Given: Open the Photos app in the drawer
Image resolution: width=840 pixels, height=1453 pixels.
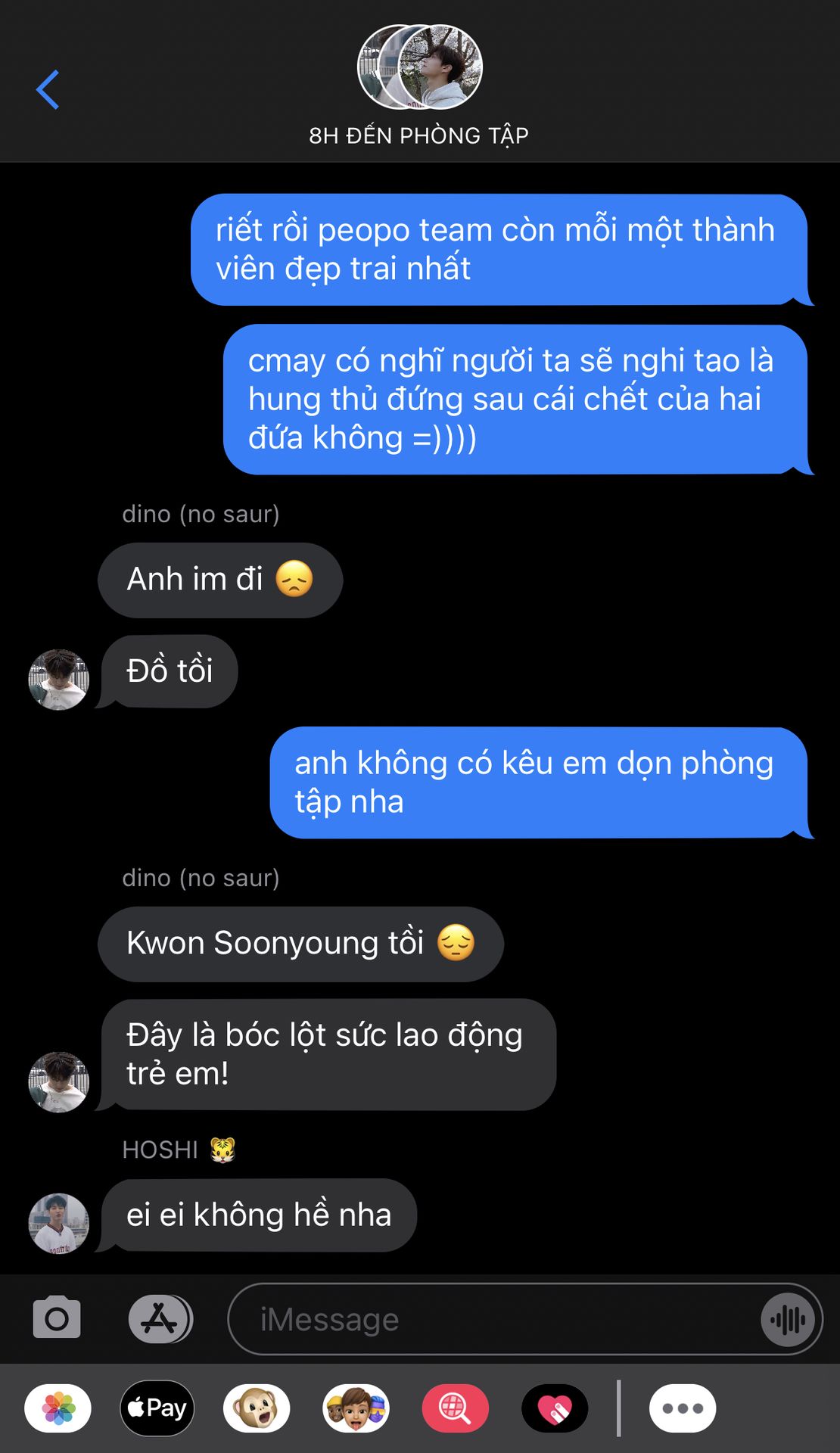Looking at the screenshot, I should tap(58, 1408).
